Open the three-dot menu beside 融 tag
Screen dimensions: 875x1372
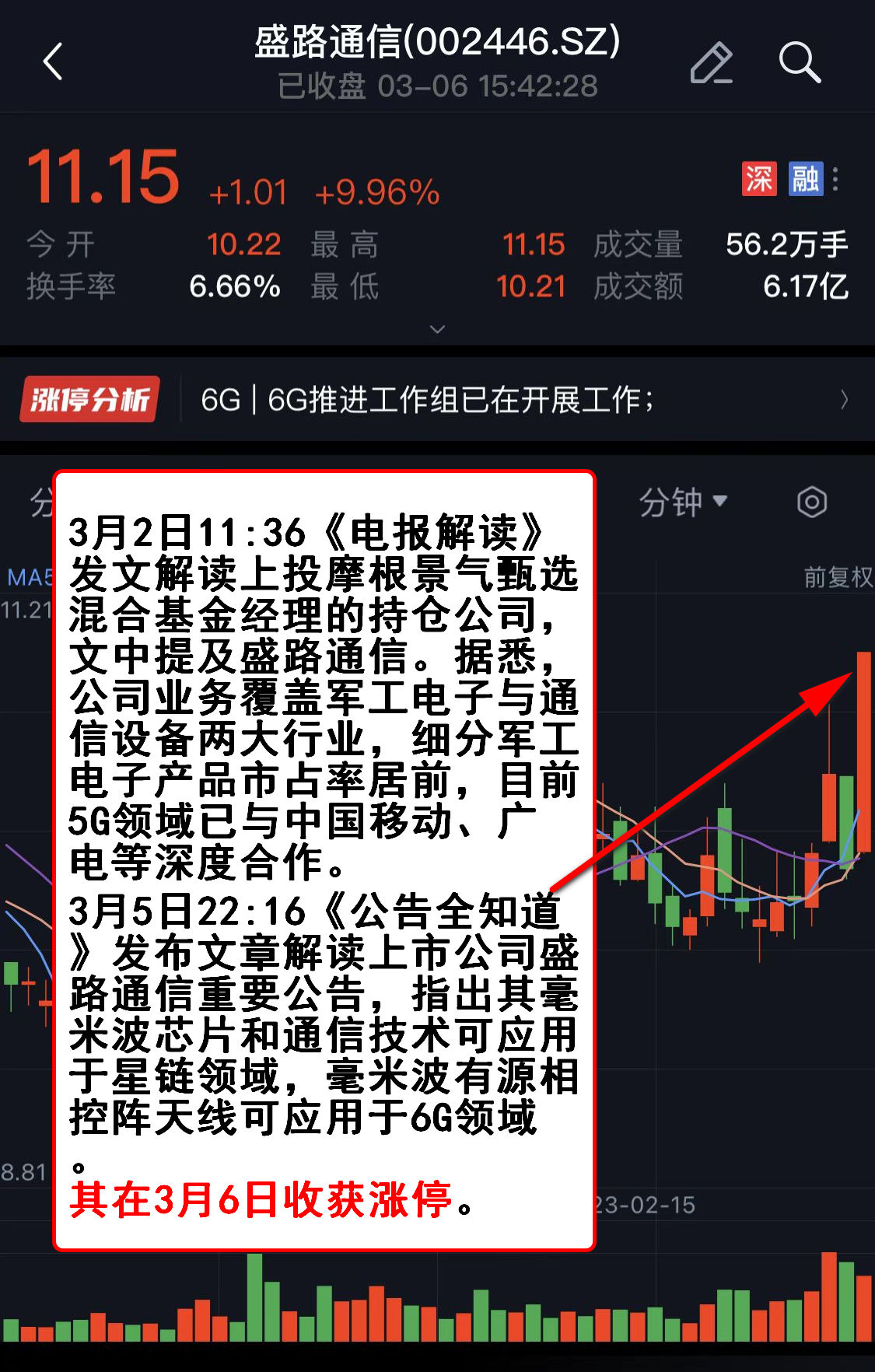click(x=836, y=179)
